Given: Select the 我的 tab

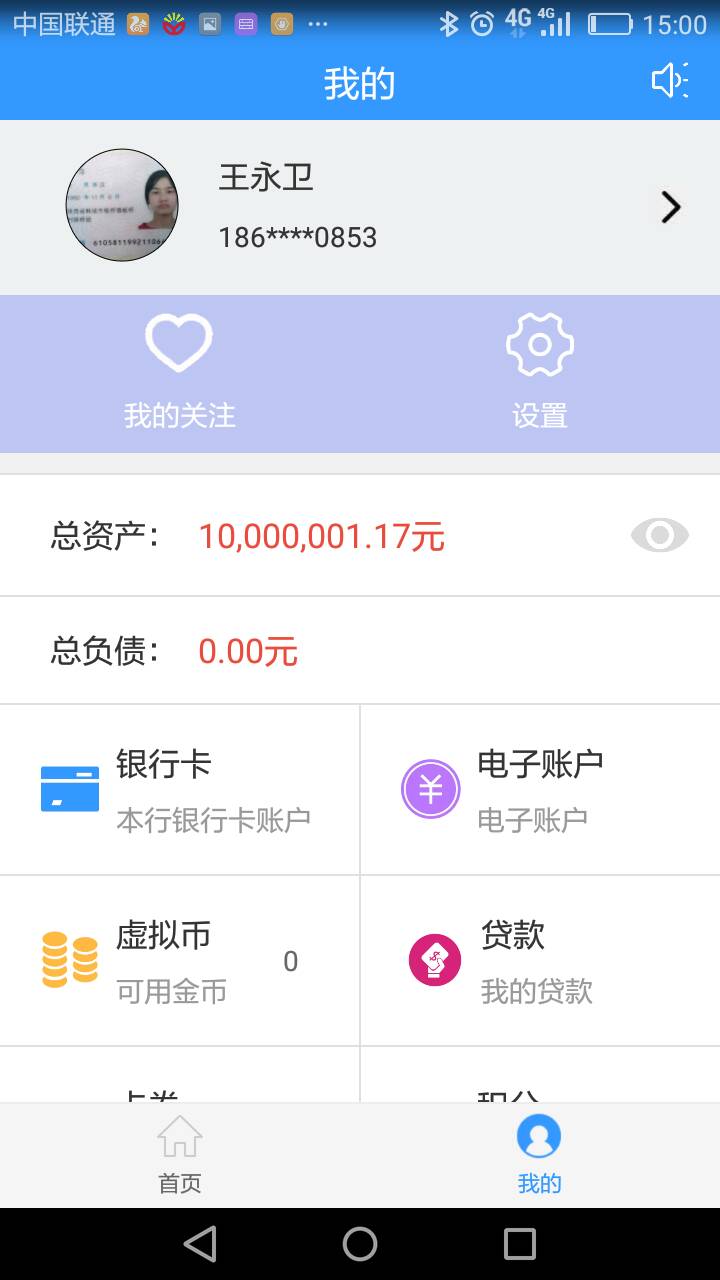Looking at the screenshot, I should tap(539, 1155).
